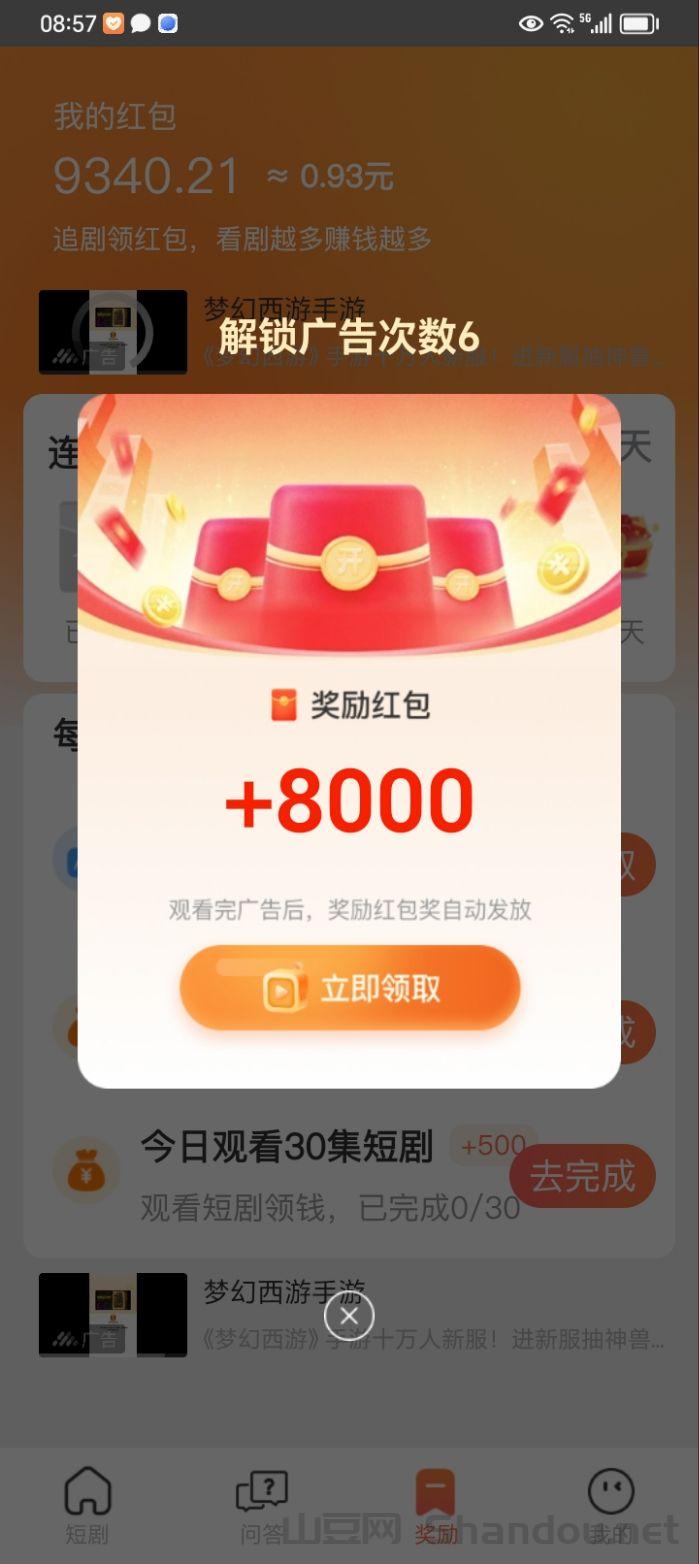Open the 问答 tab
Screen dimensions: 699x1564
261,1505
